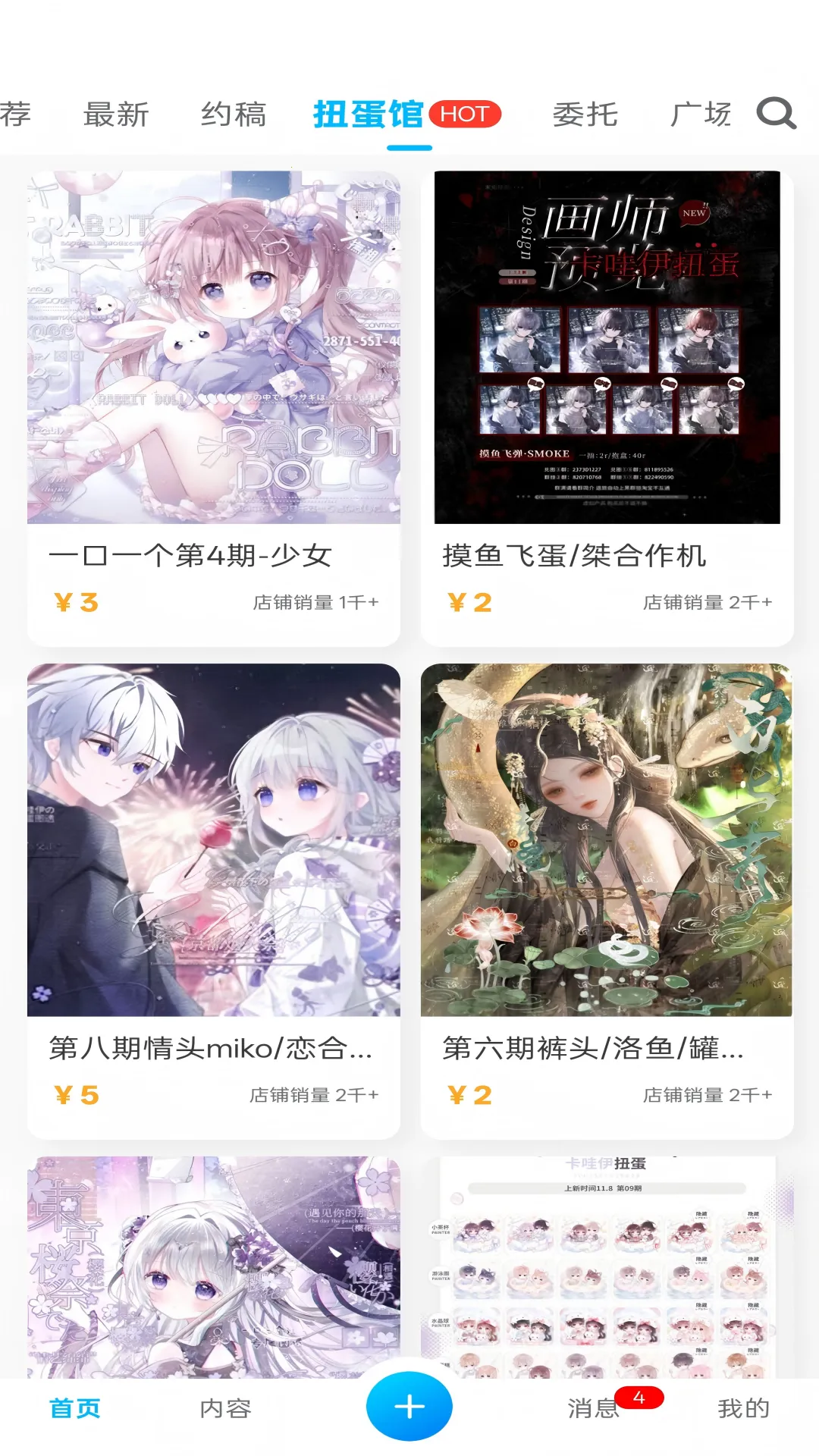Open the search icon in top bar
Image resolution: width=819 pixels, height=1456 pixels.
point(775,115)
